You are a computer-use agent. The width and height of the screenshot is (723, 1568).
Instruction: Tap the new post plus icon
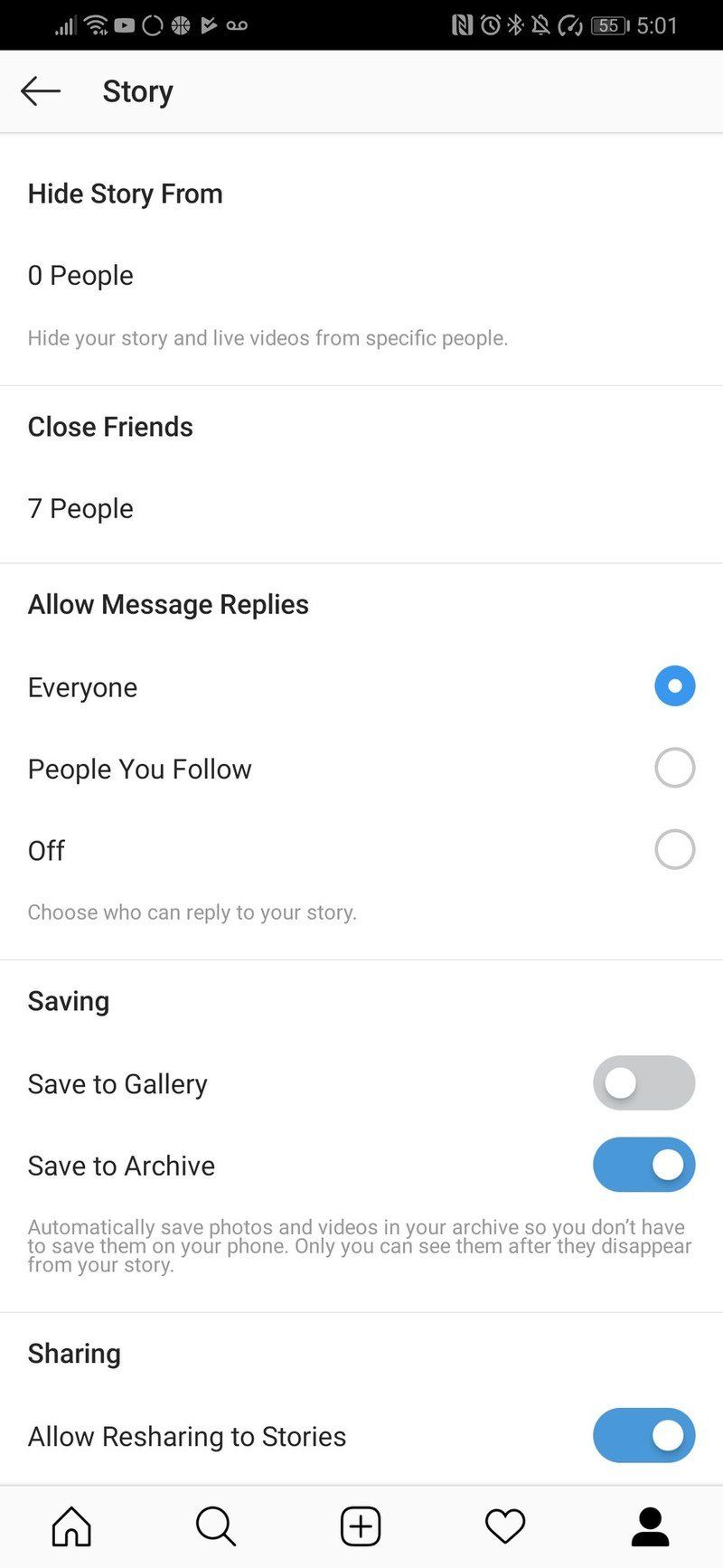point(360,1526)
